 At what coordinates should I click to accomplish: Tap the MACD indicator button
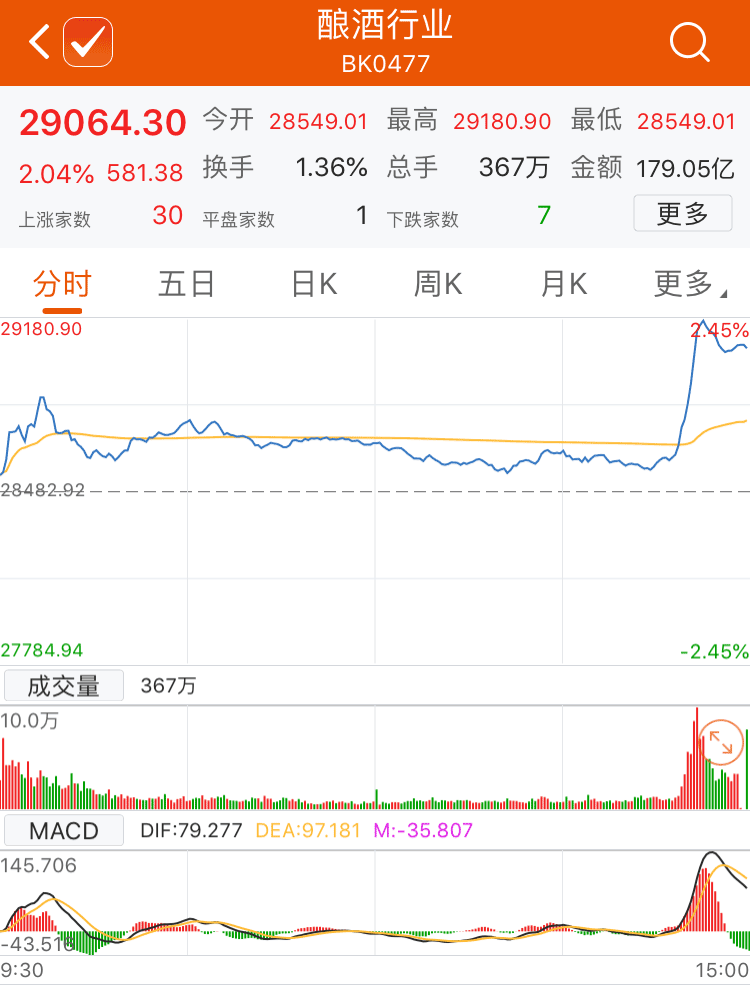tap(64, 830)
